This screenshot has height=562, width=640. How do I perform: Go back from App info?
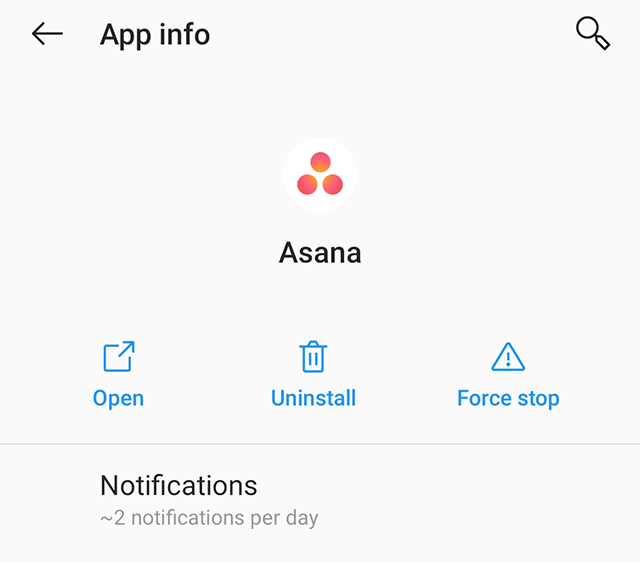click(x=47, y=34)
